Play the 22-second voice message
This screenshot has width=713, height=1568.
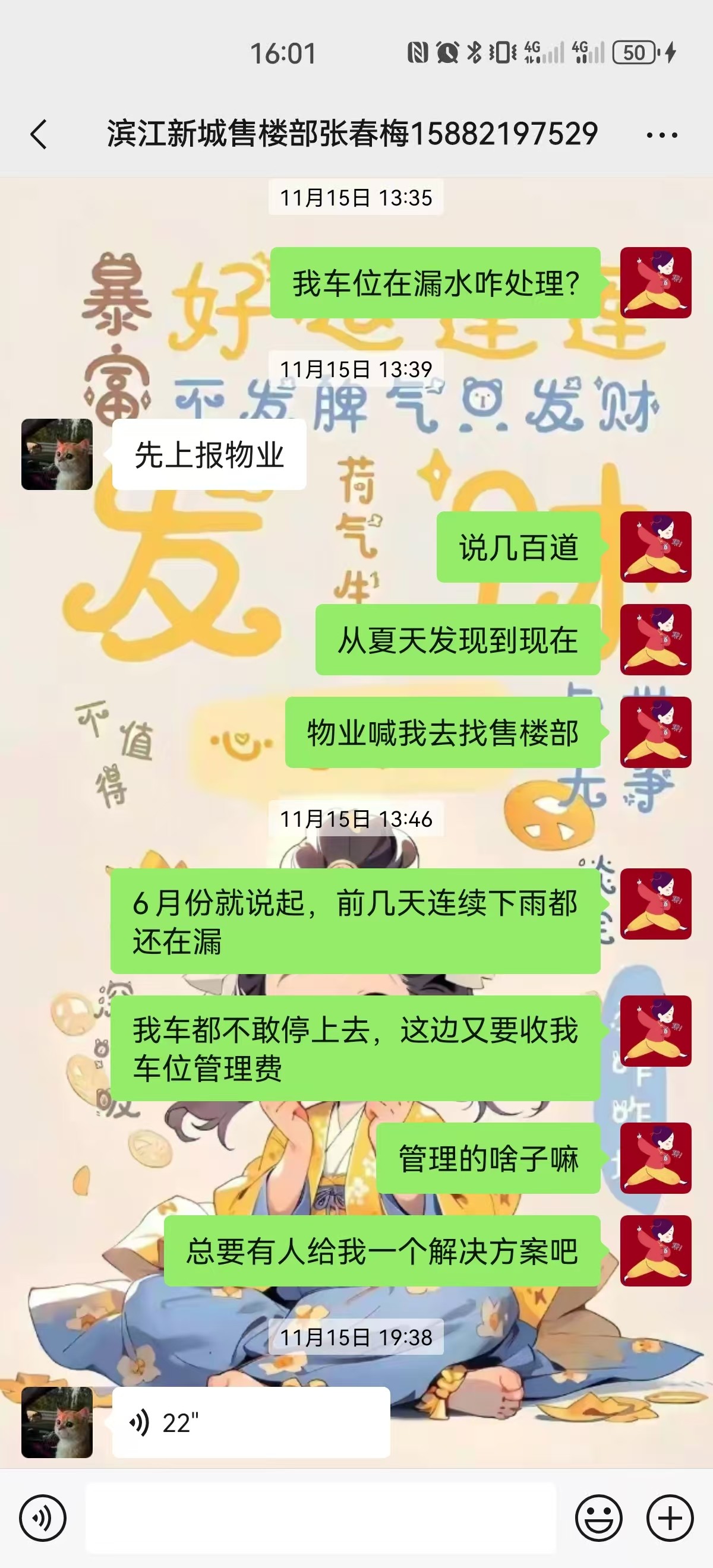[x=250, y=1422]
